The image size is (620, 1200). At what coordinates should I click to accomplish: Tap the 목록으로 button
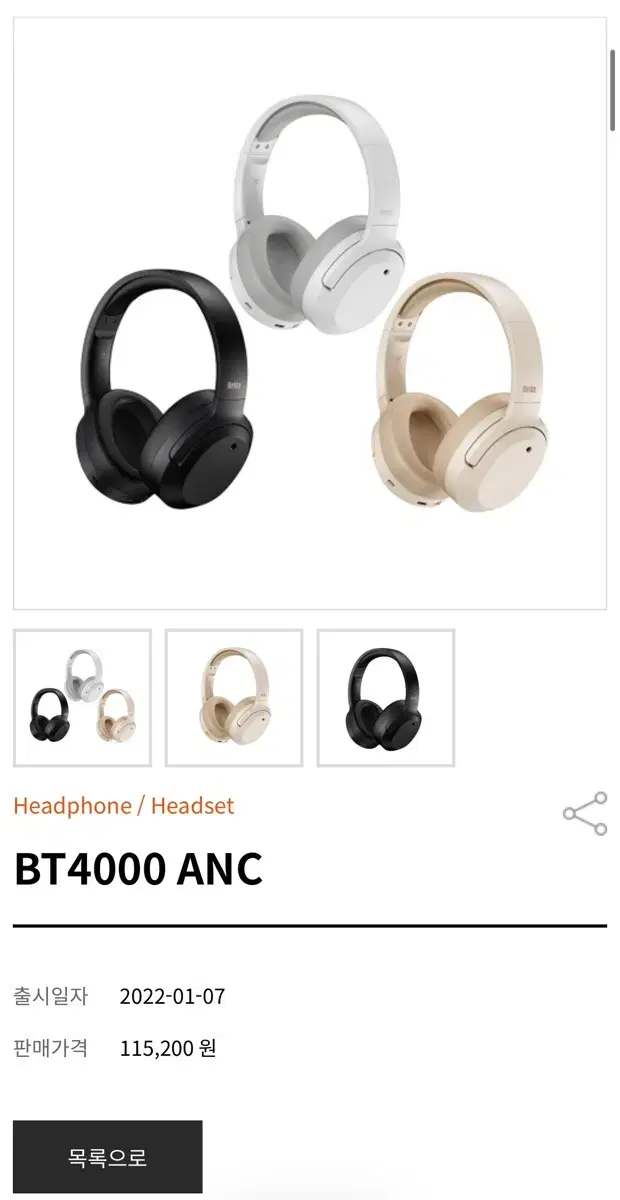108,1157
